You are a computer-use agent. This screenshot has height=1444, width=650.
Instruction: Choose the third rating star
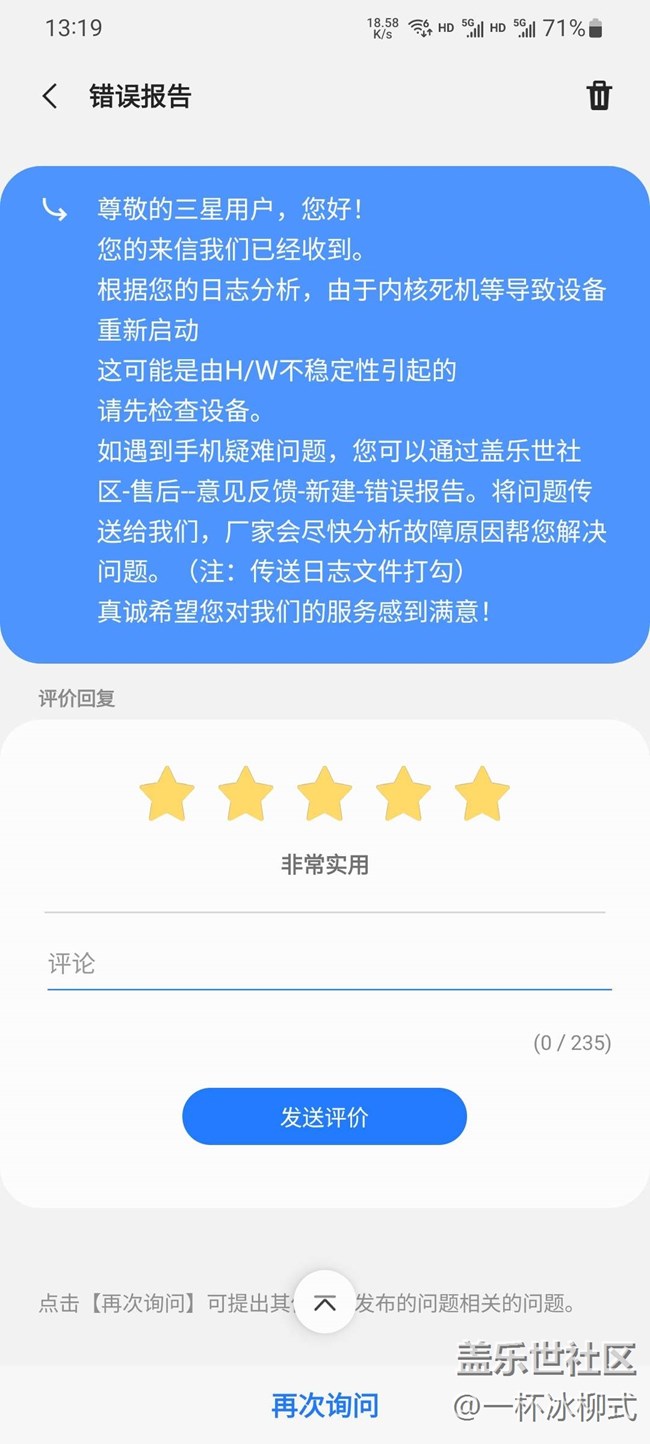pyautogui.click(x=325, y=793)
